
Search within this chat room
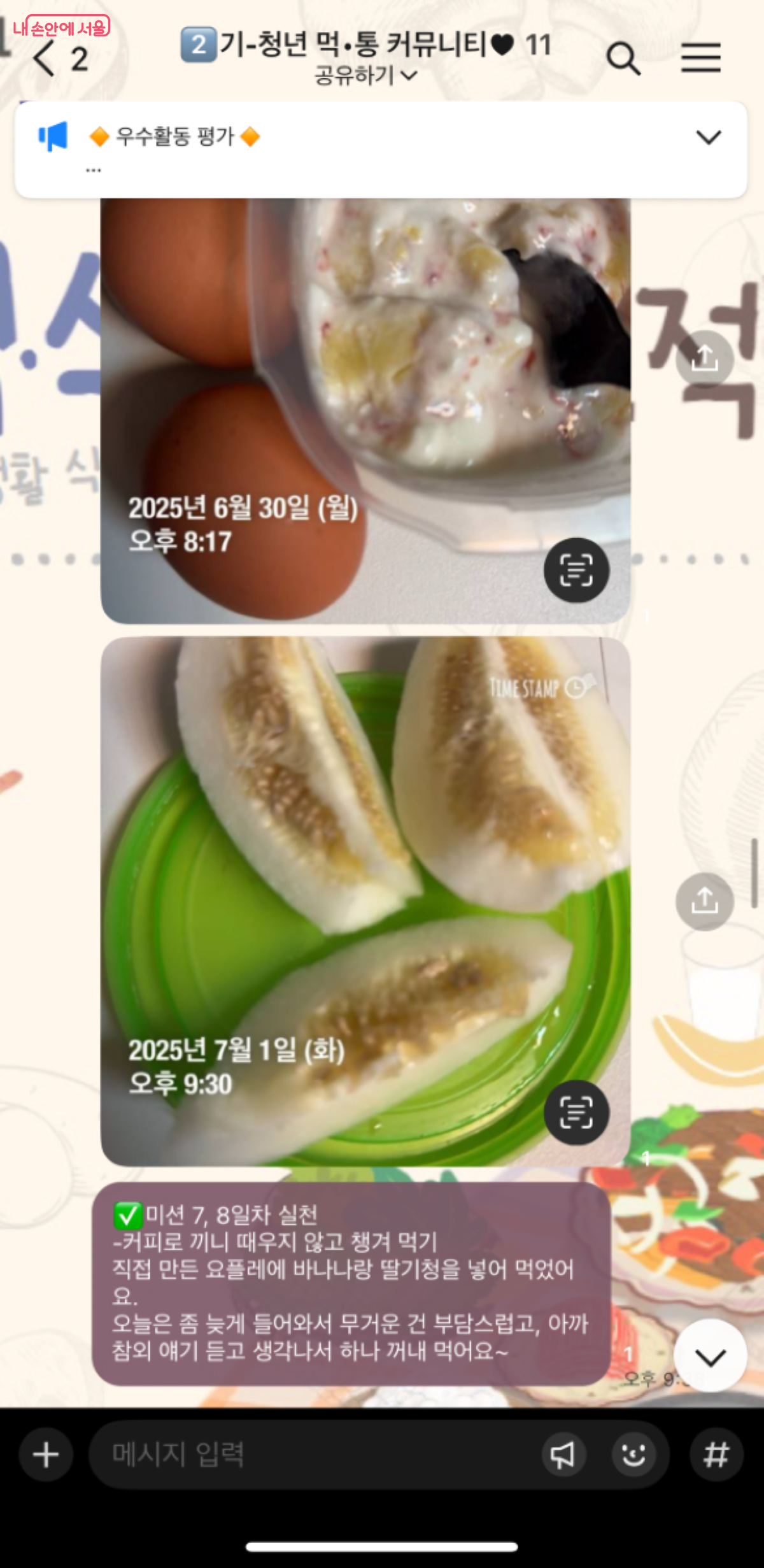(623, 59)
